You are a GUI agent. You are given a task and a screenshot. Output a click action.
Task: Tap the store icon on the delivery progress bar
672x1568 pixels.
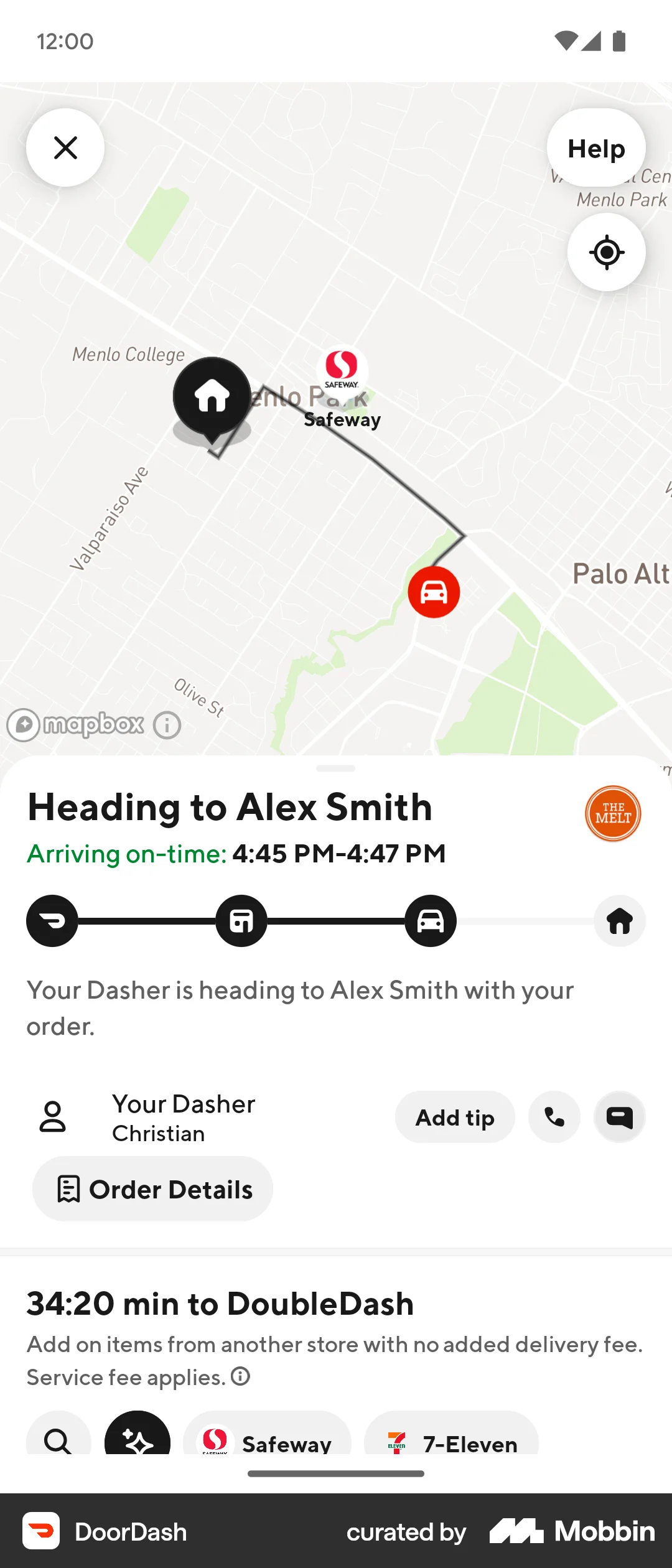point(241,921)
